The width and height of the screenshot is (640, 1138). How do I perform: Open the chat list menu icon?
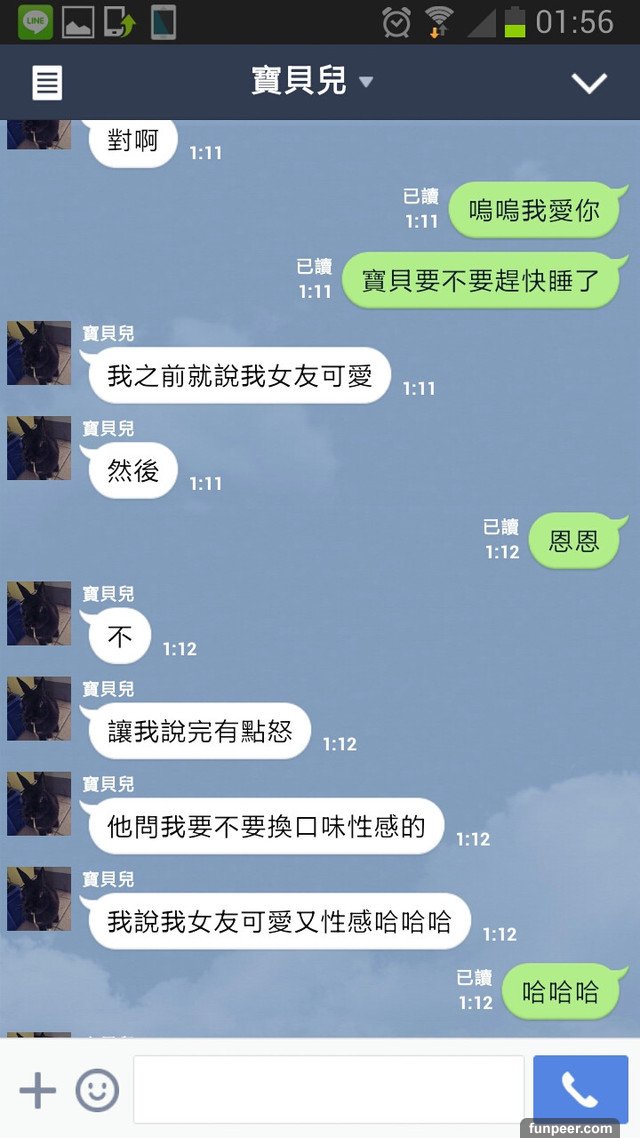point(47,83)
